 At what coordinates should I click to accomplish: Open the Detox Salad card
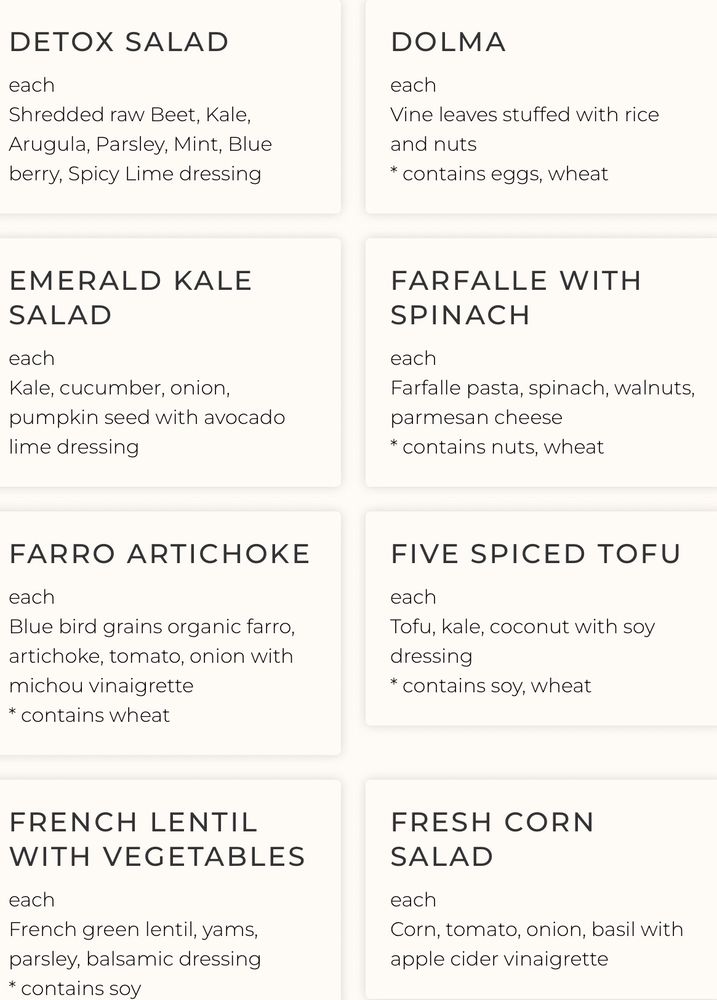click(119, 42)
